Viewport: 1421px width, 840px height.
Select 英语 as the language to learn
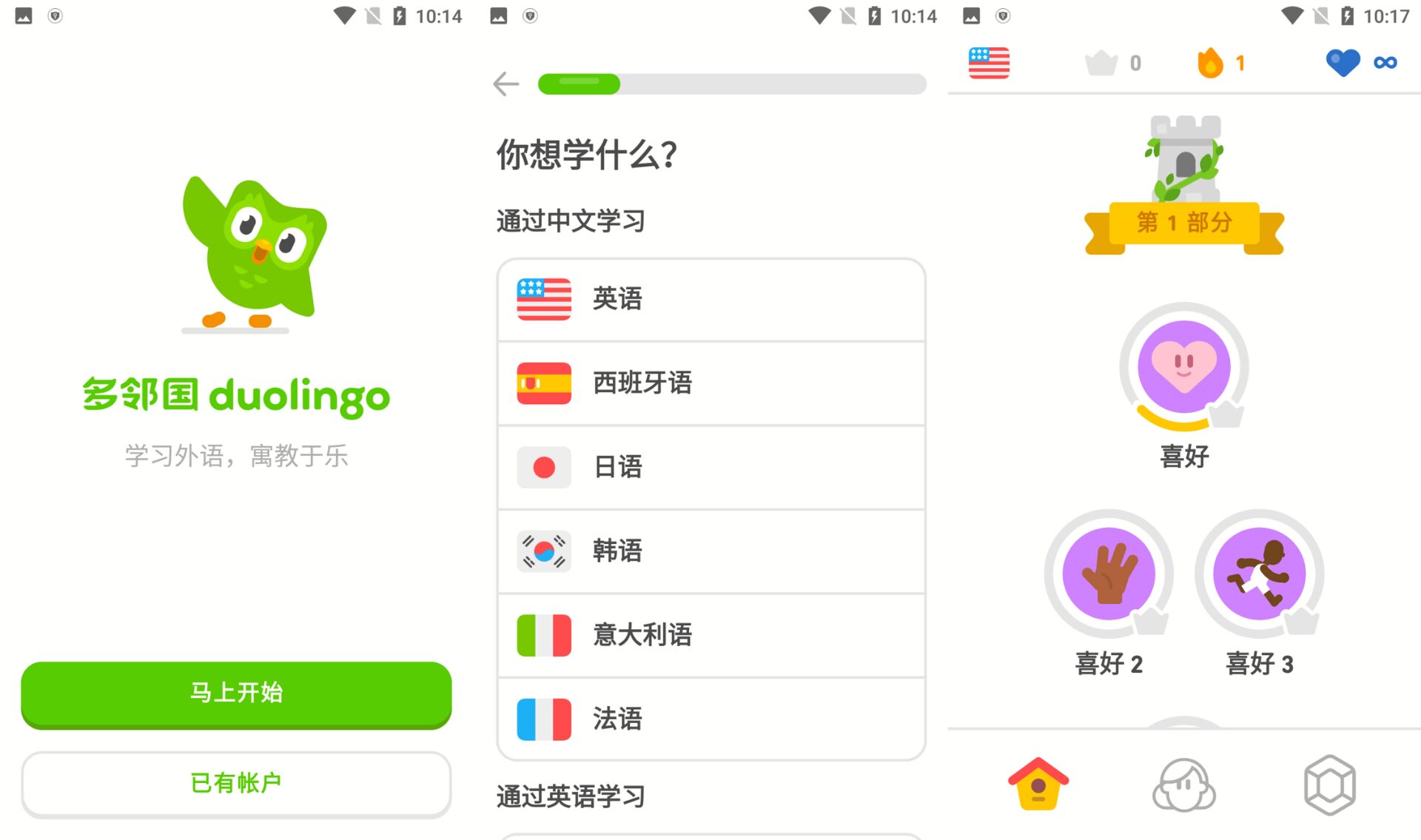710,299
